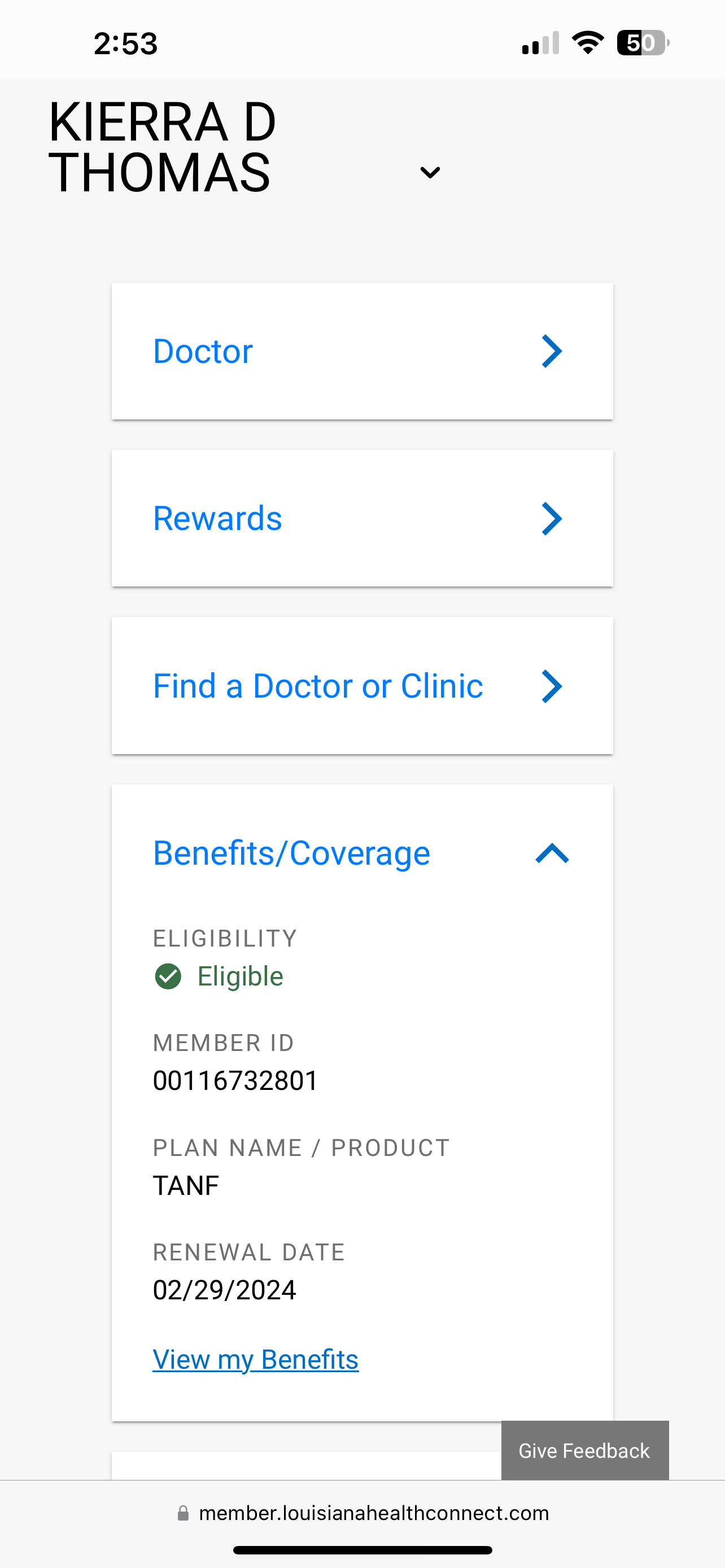Collapse the Benefits/Coverage section
This screenshot has height=1568, width=725.
552,853
